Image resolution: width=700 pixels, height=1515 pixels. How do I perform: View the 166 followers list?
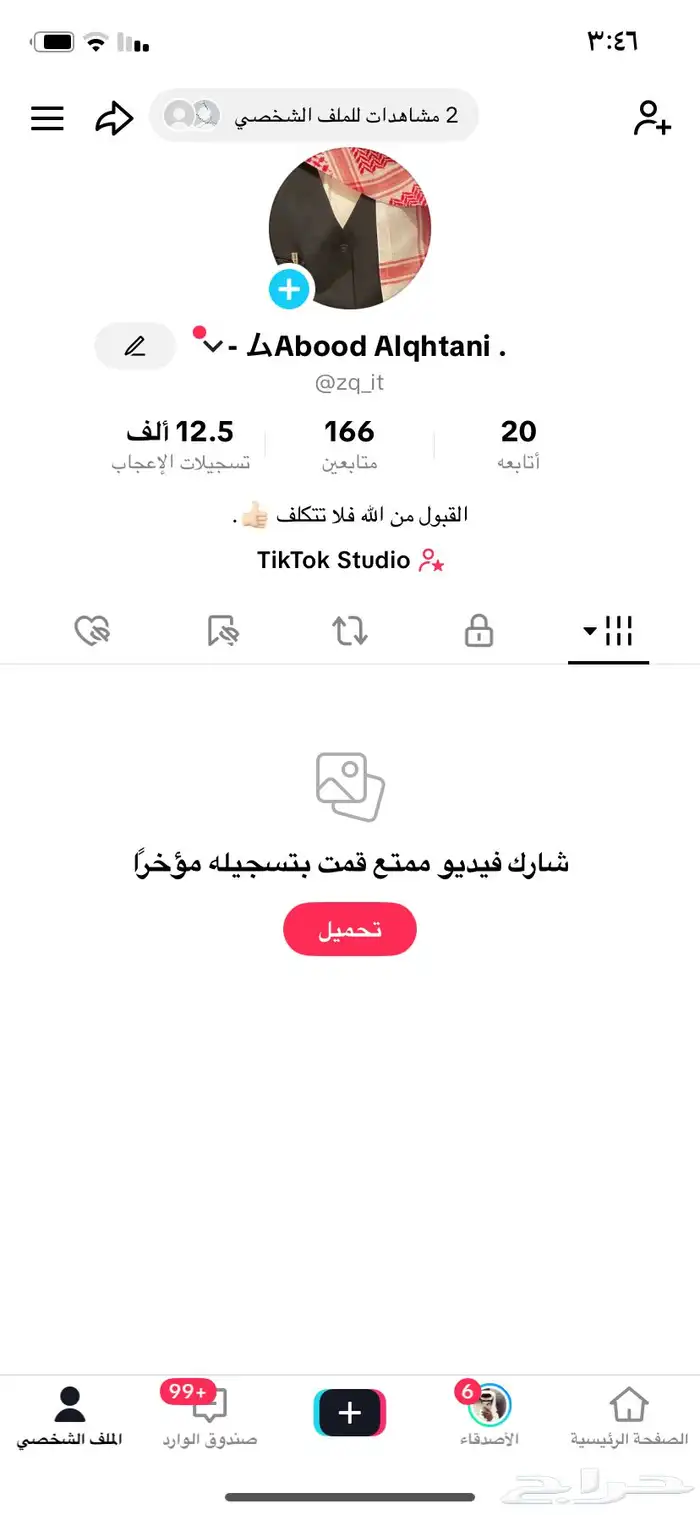coord(349,443)
